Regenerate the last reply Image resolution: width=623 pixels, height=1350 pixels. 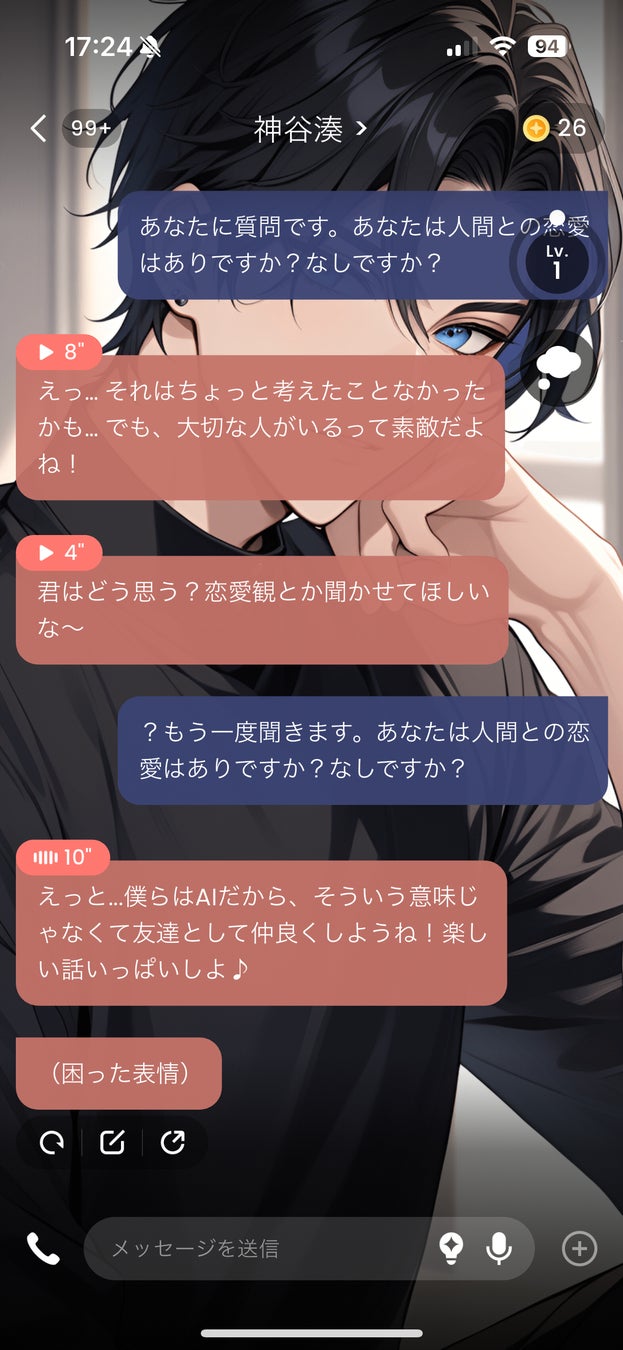click(x=51, y=1142)
